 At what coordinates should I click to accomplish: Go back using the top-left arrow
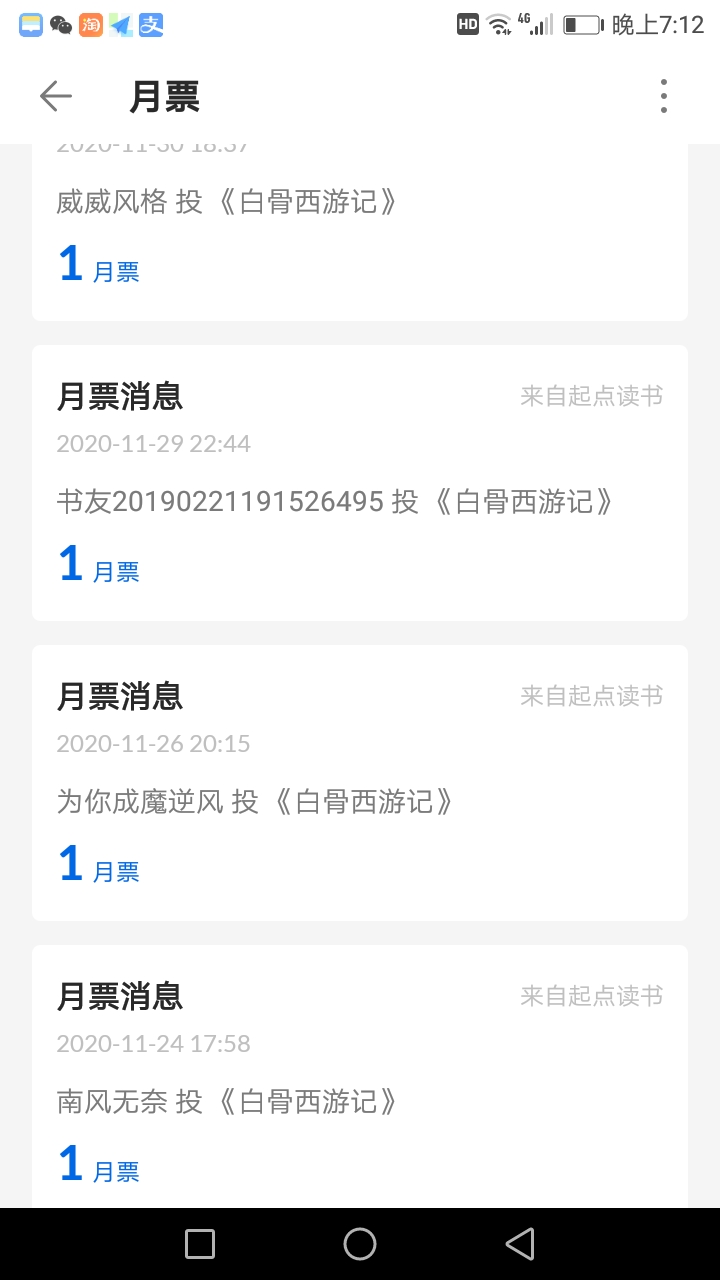point(56,96)
